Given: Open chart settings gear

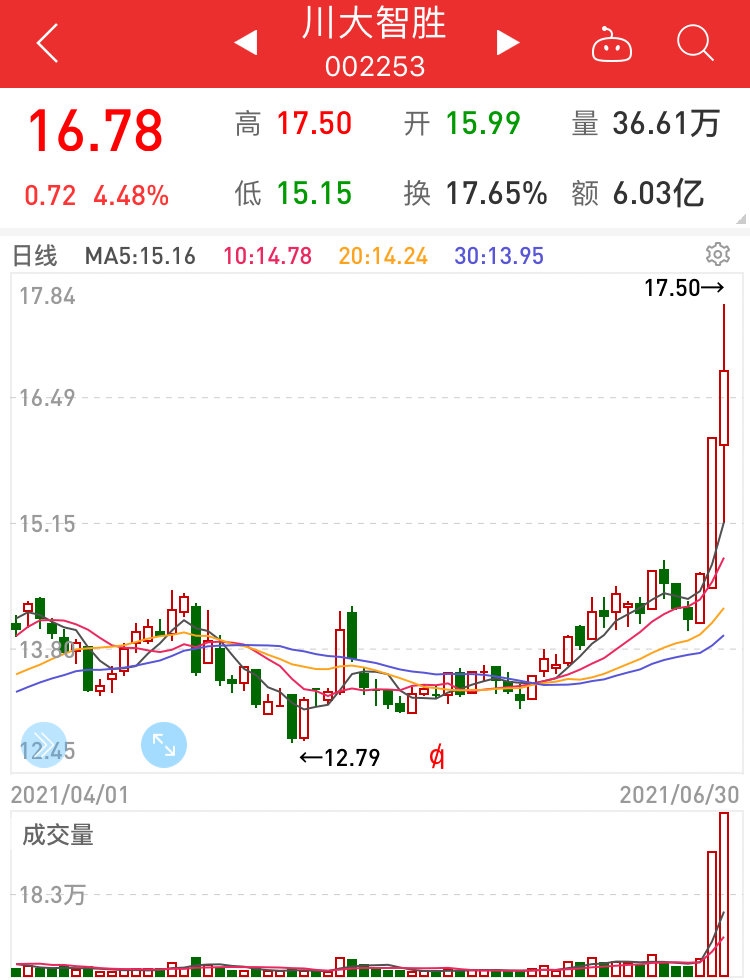Looking at the screenshot, I should pos(717,254).
